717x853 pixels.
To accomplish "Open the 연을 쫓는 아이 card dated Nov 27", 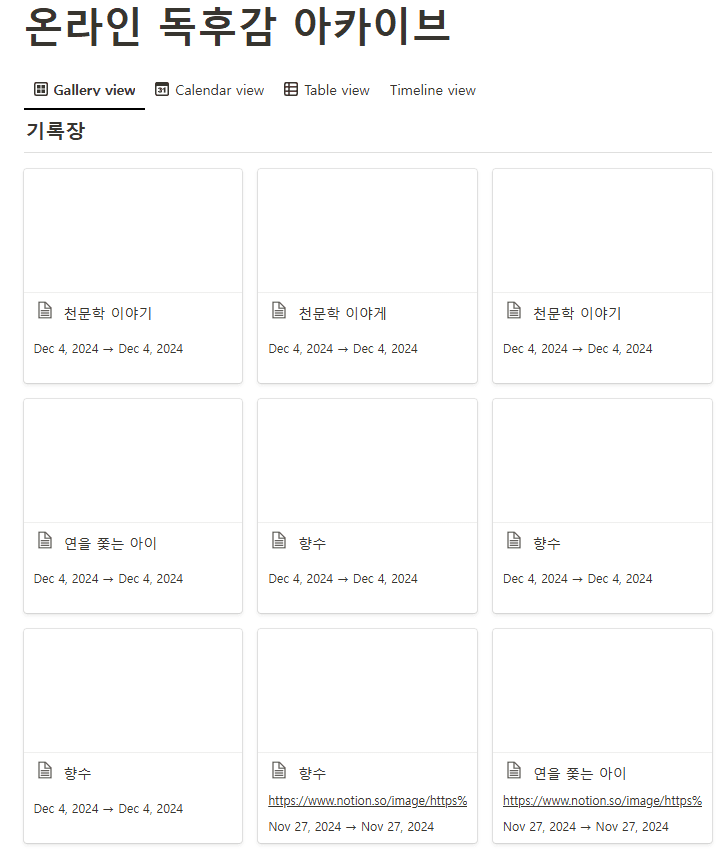I will click(602, 736).
